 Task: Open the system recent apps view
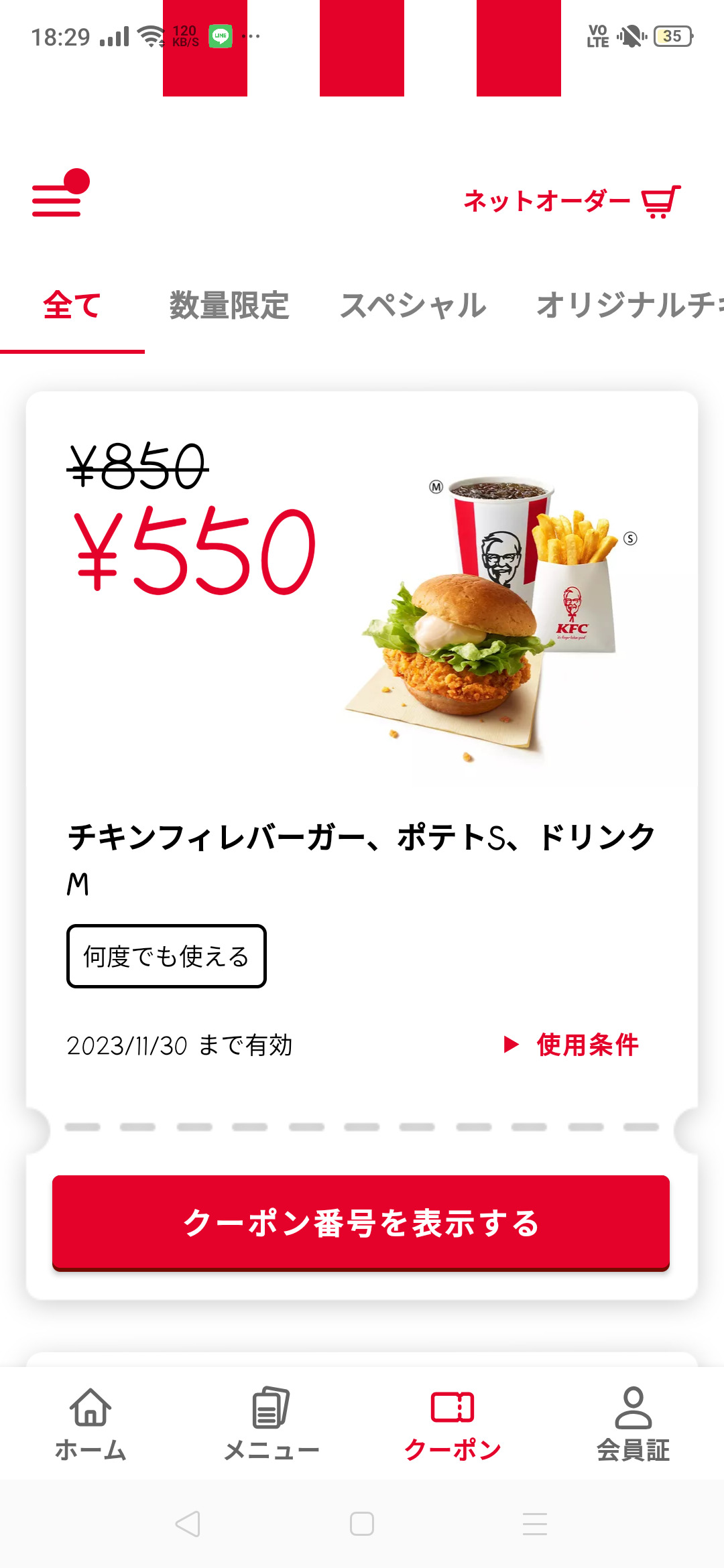coord(535,1524)
